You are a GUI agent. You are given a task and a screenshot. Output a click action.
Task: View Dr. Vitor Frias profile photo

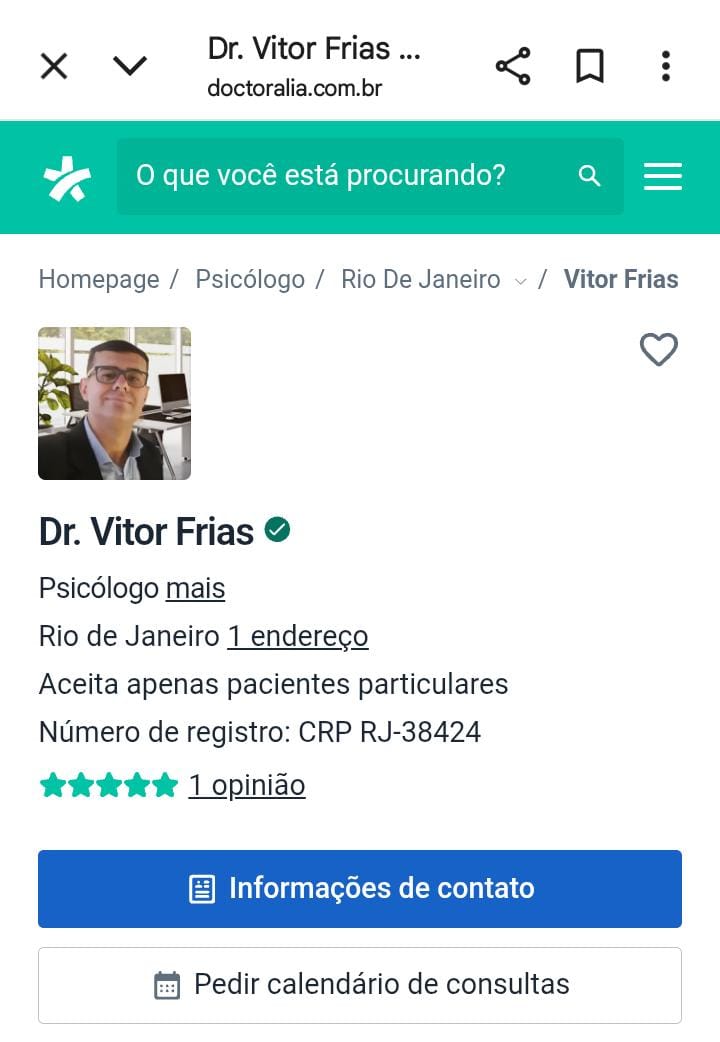click(x=114, y=404)
